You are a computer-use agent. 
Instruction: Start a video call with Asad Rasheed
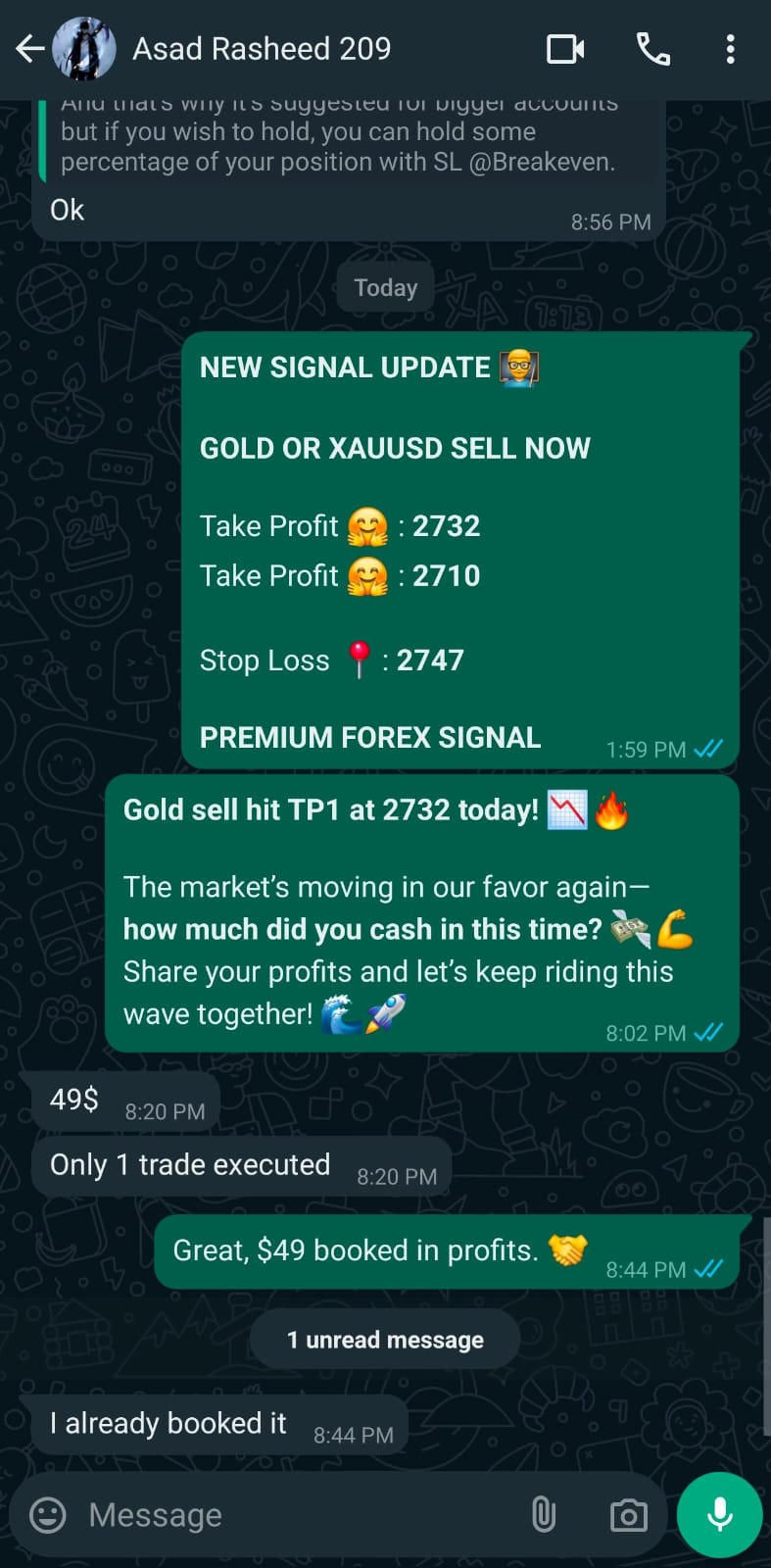coord(565,48)
